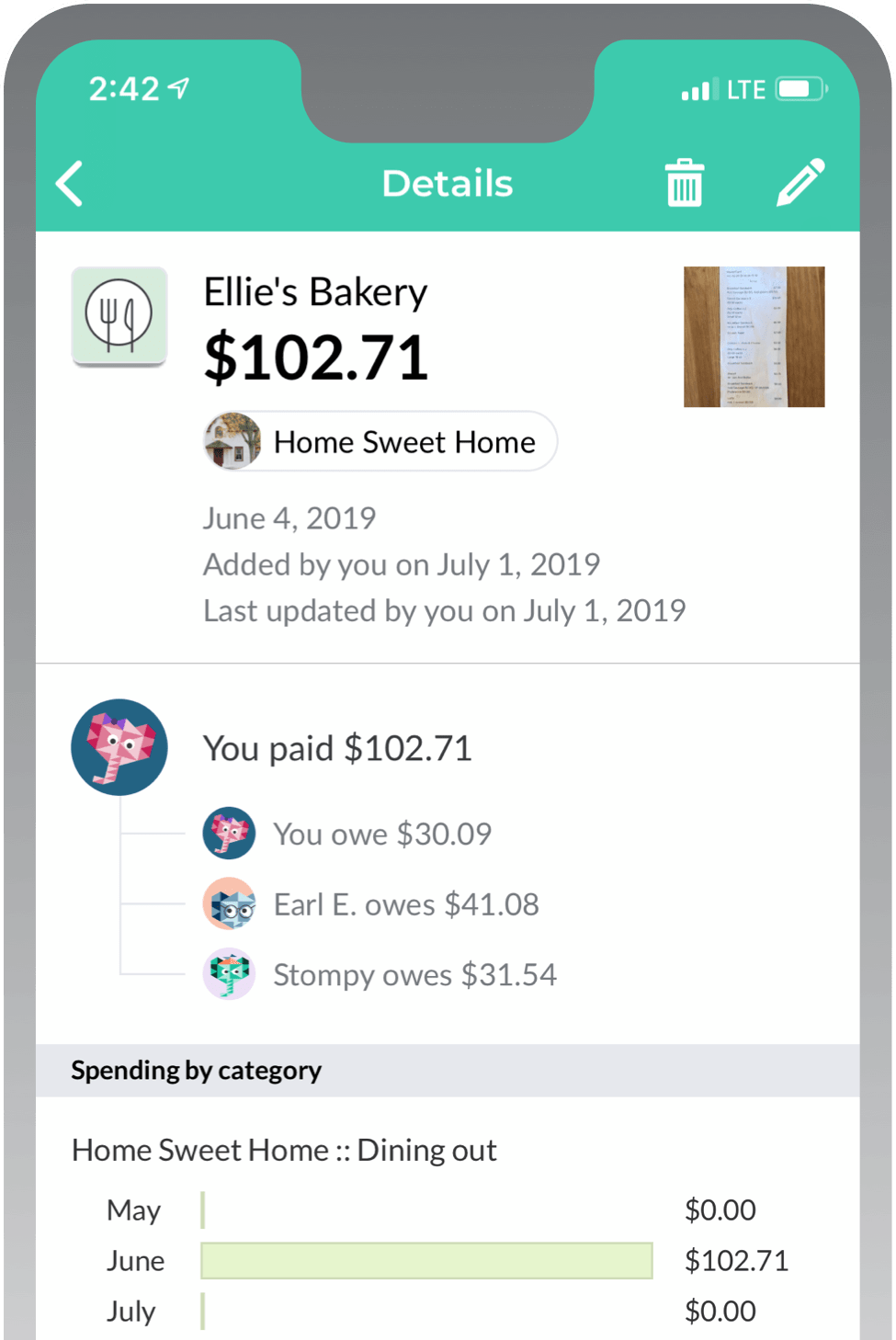
Task: Open the receipt photo thumbnail
Action: [754, 336]
